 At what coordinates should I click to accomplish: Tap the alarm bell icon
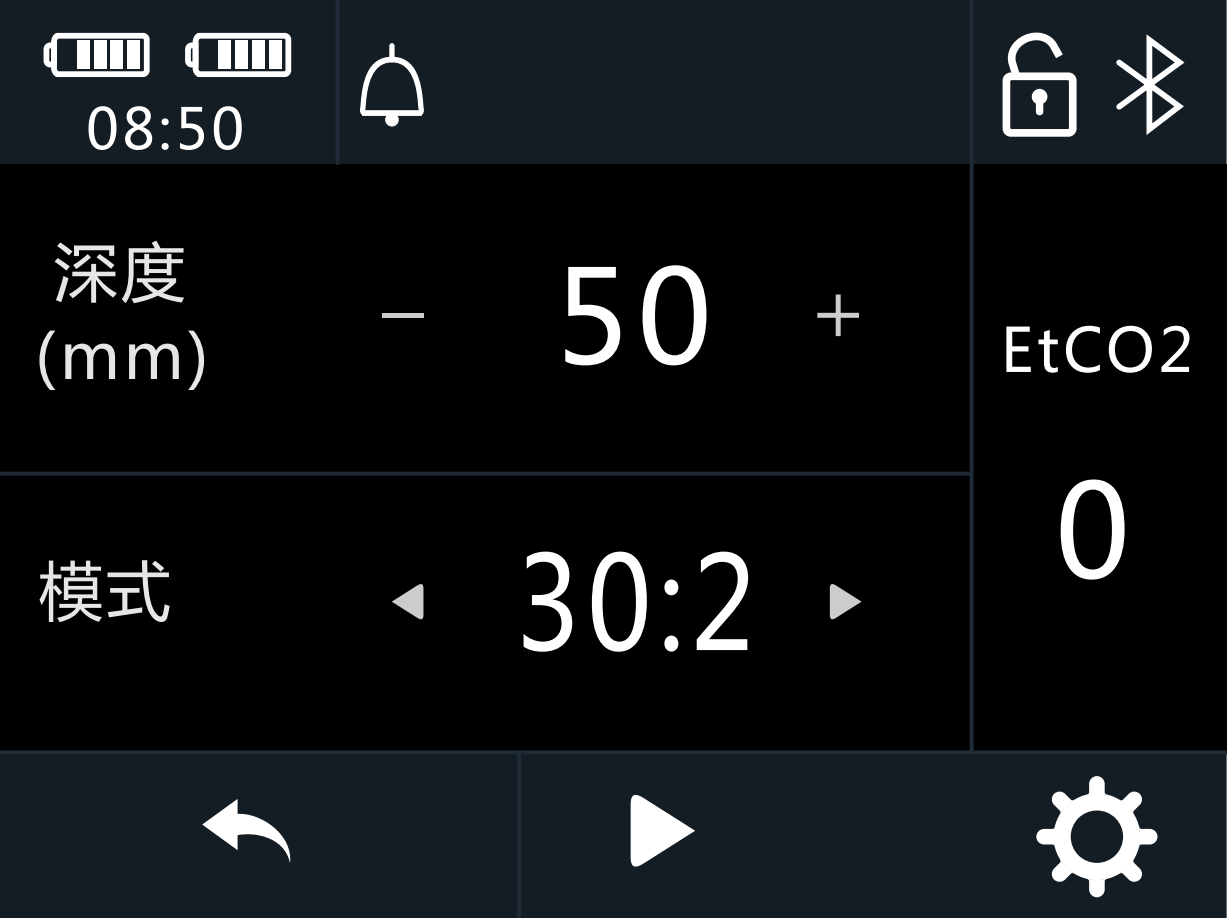point(392,86)
